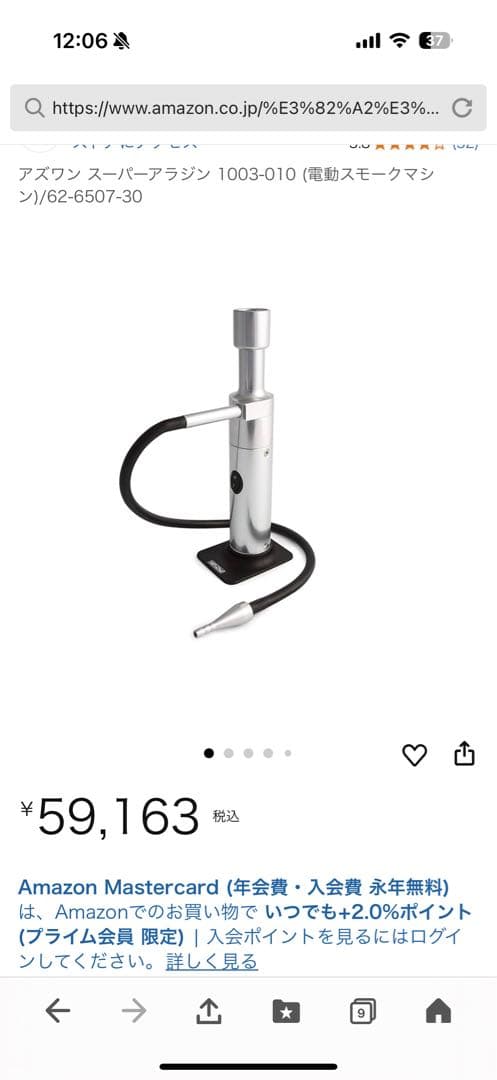Tap the browser URL address field
This screenshot has height=1080, width=497.
click(x=234, y=107)
